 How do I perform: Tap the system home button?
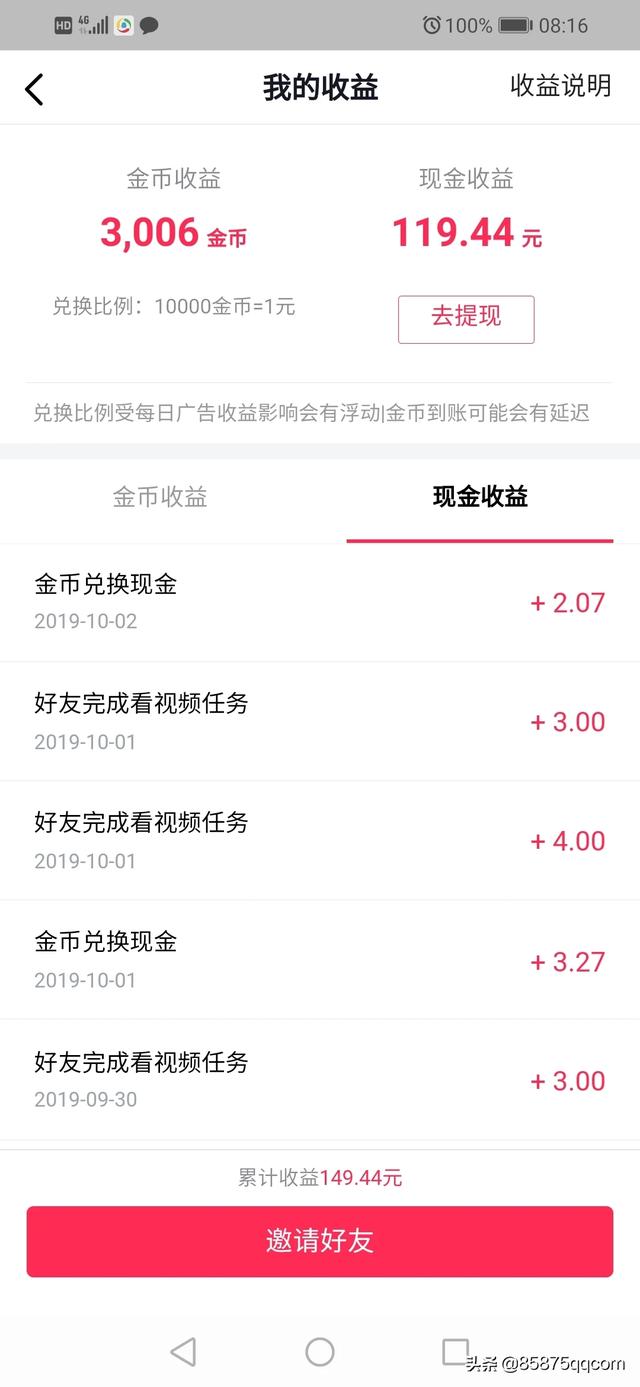pyautogui.click(x=320, y=1352)
